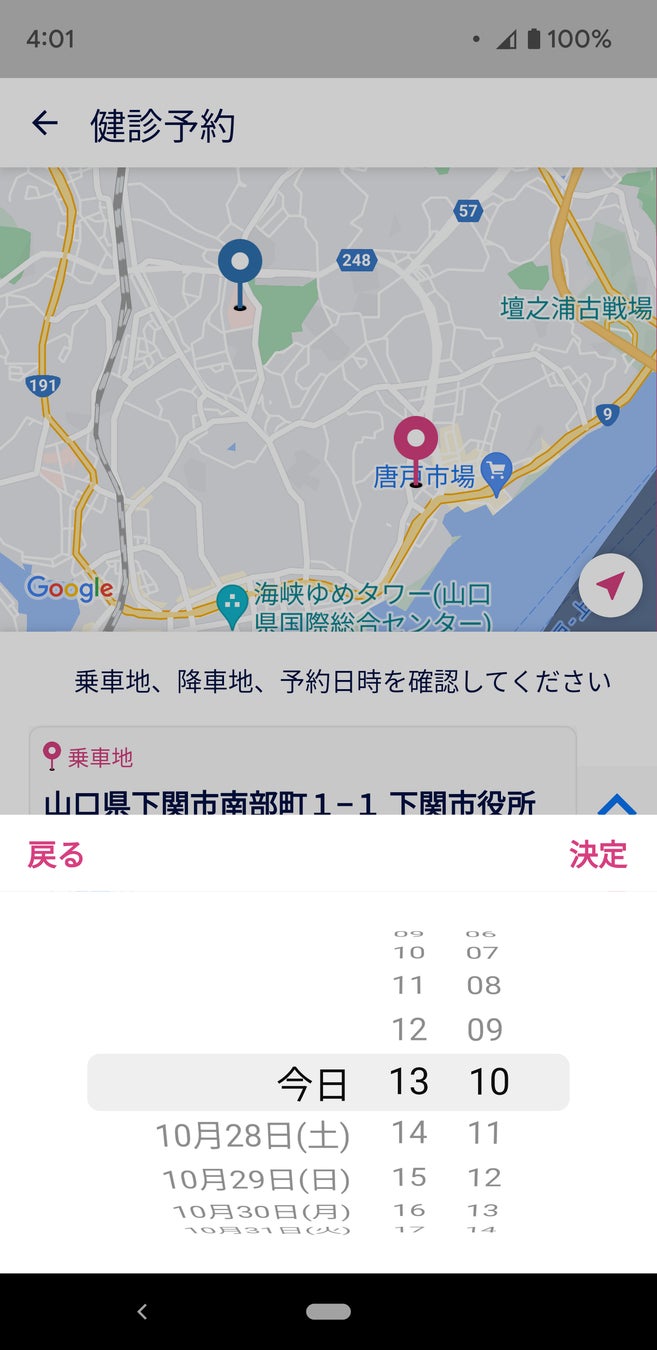The width and height of the screenshot is (657, 1350).
Task: Set minutes to 11
Action: pyautogui.click(x=484, y=1133)
